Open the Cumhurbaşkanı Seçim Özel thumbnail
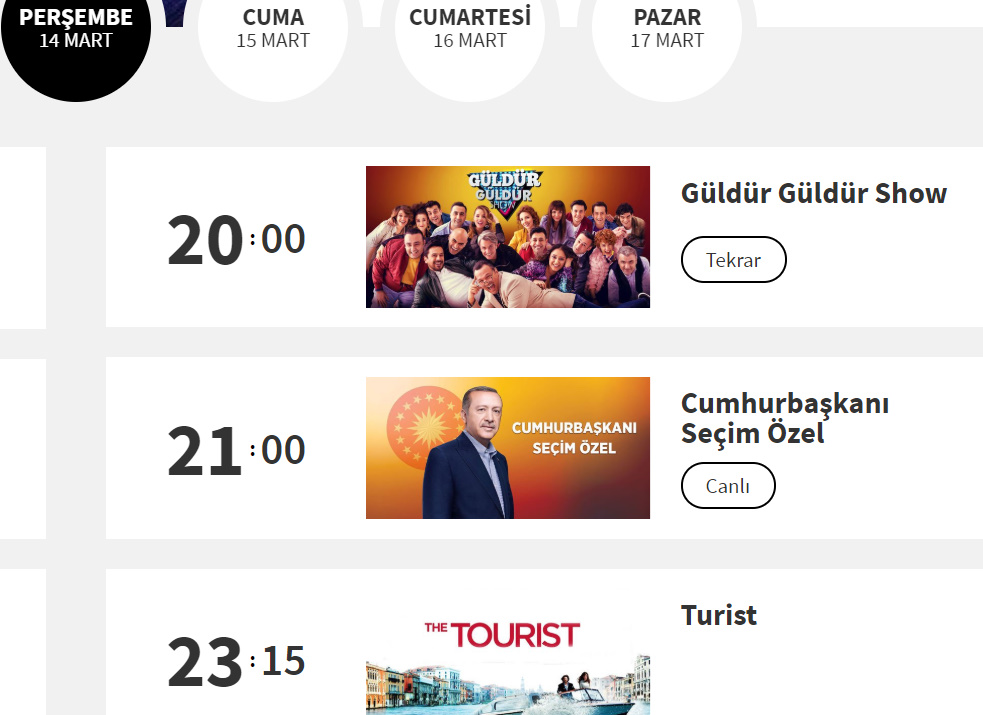 click(507, 448)
